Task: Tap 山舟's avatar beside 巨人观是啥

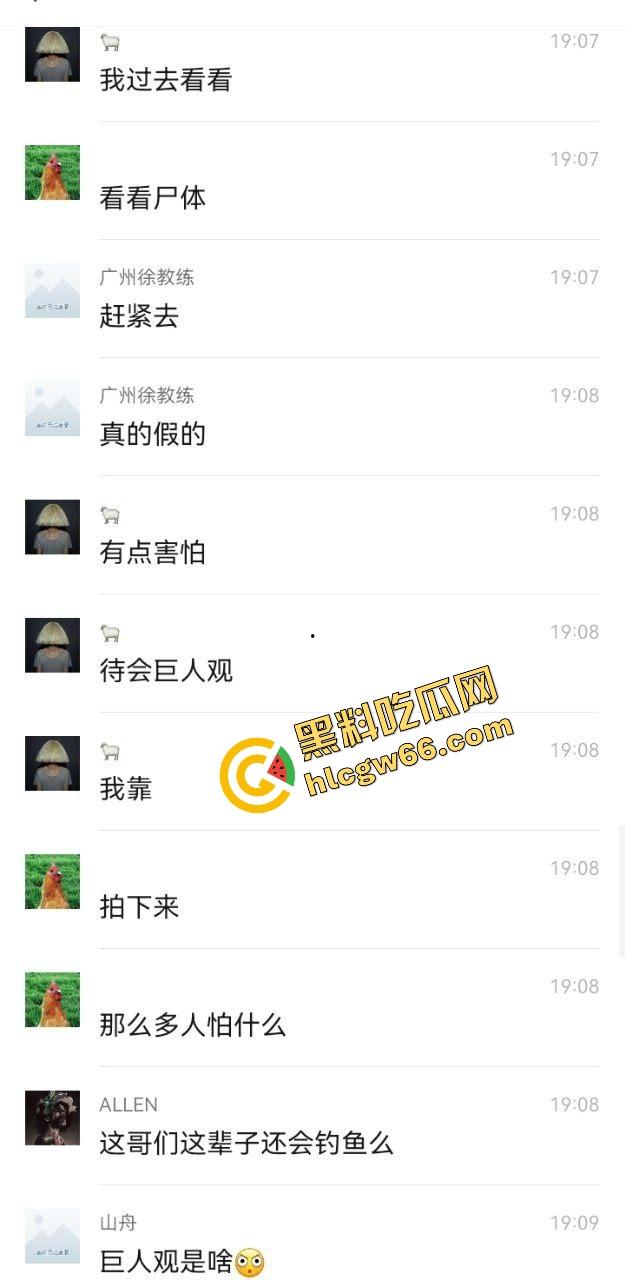Action: [x=52, y=1236]
